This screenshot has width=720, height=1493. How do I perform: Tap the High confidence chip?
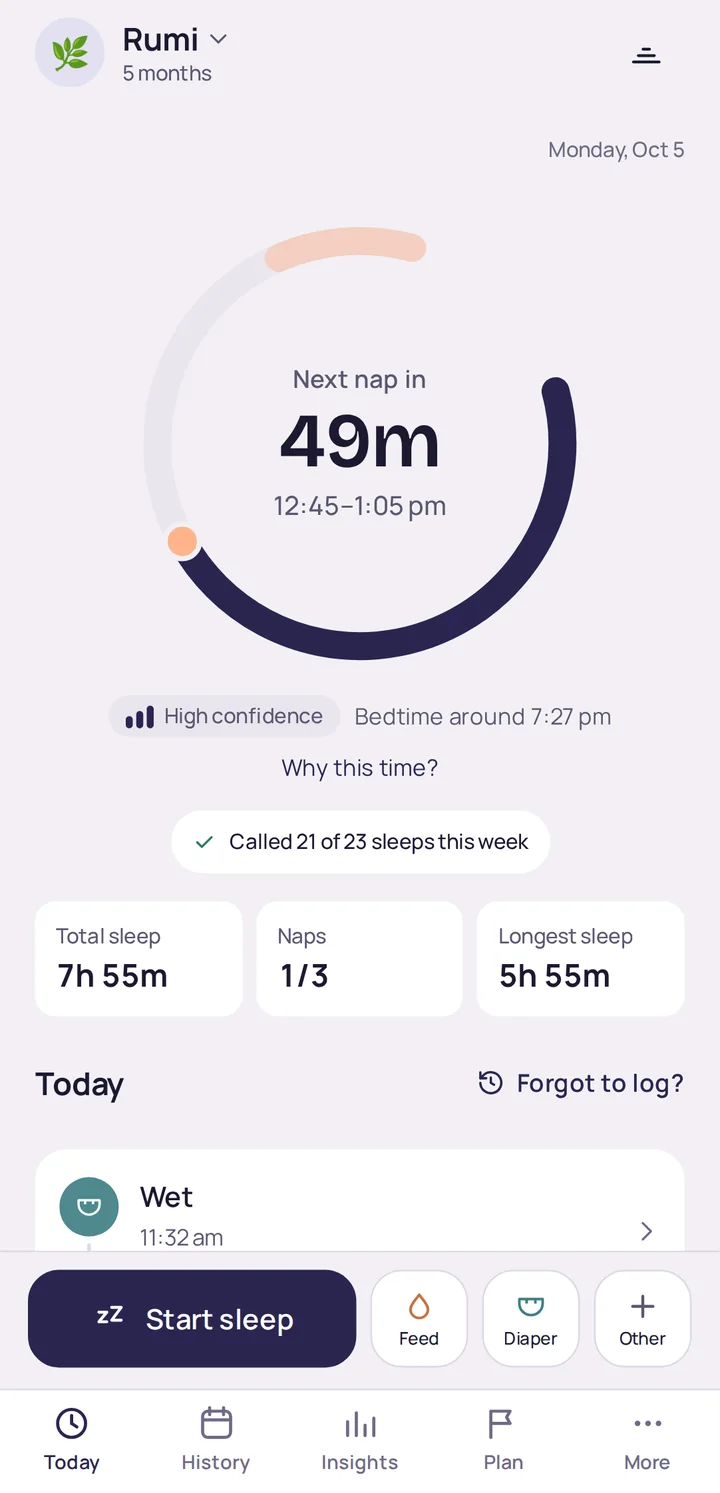[x=224, y=716]
